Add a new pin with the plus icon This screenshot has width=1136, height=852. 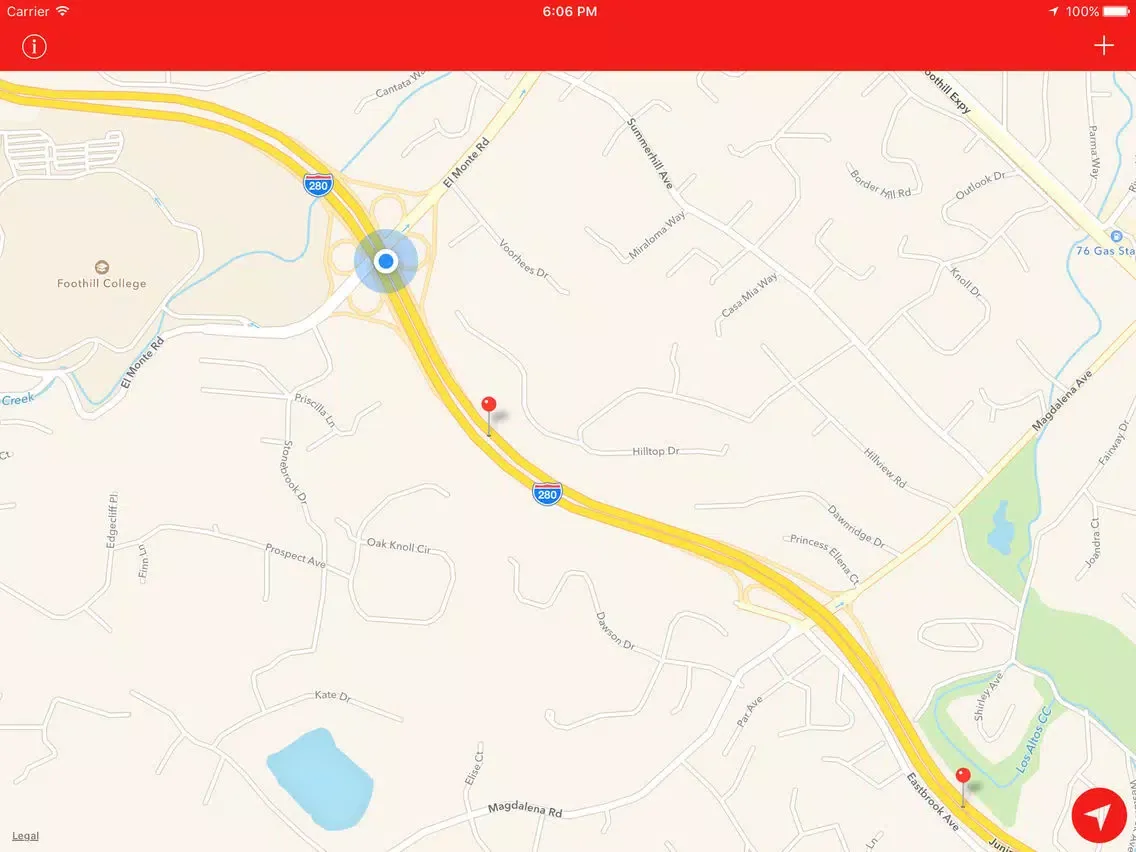click(x=1103, y=45)
